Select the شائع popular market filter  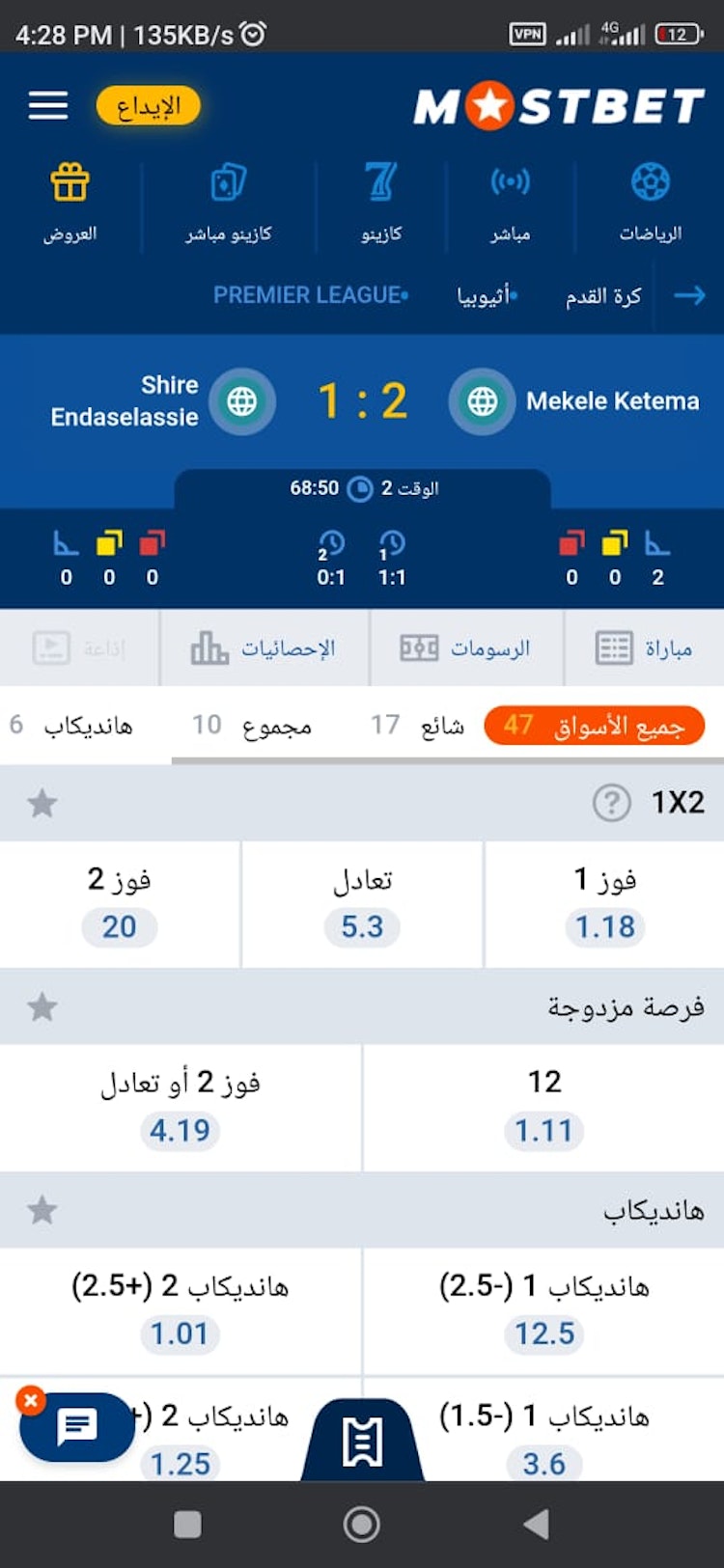click(x=417, y=725)
